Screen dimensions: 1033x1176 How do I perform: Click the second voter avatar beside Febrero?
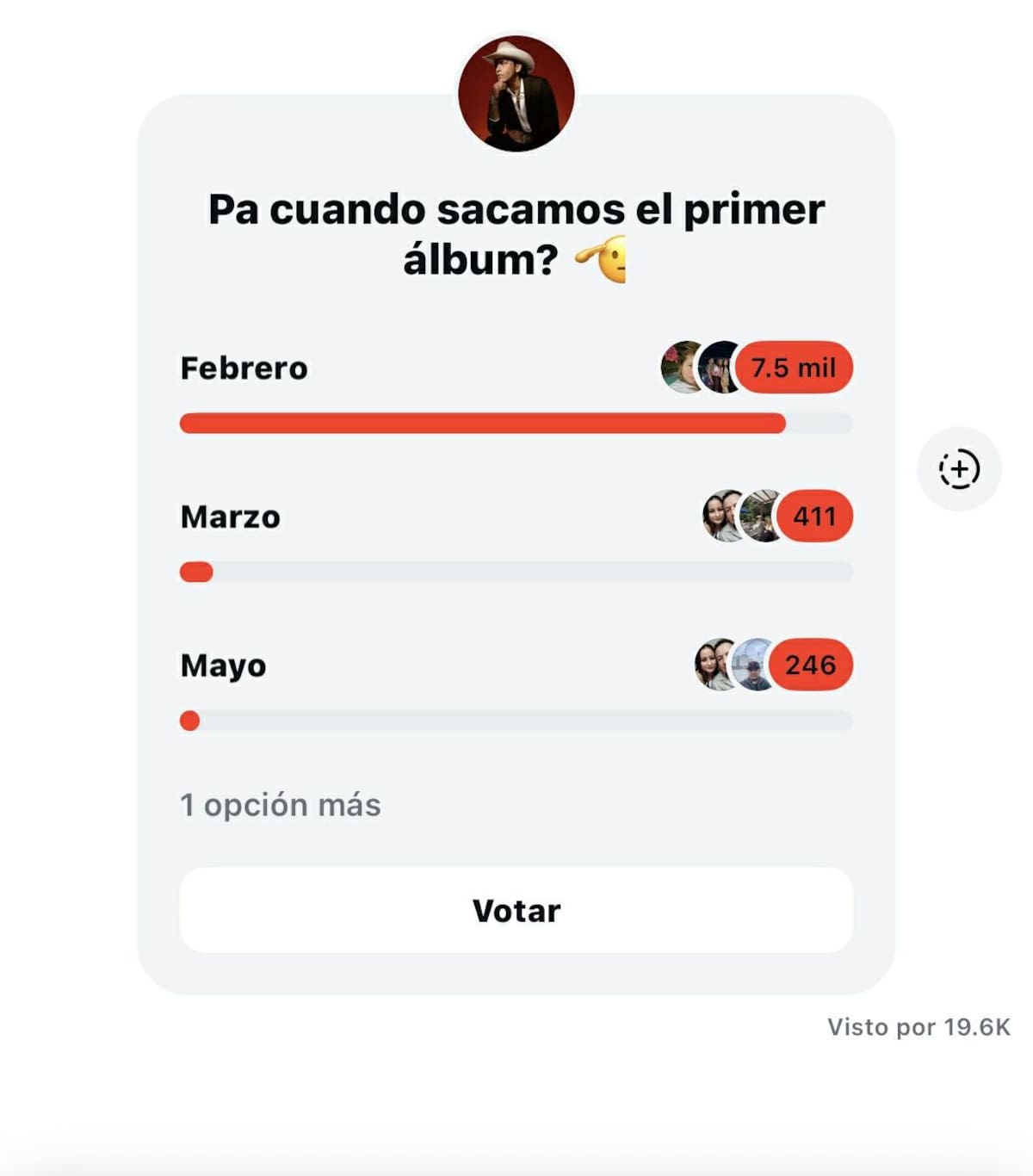[720, 368]
